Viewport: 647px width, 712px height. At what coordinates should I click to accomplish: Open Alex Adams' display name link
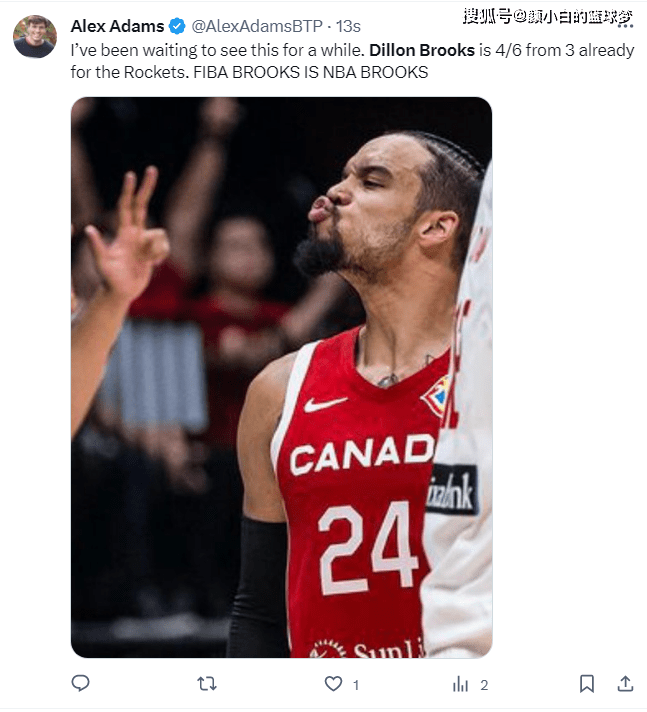[x=116, y=26]
